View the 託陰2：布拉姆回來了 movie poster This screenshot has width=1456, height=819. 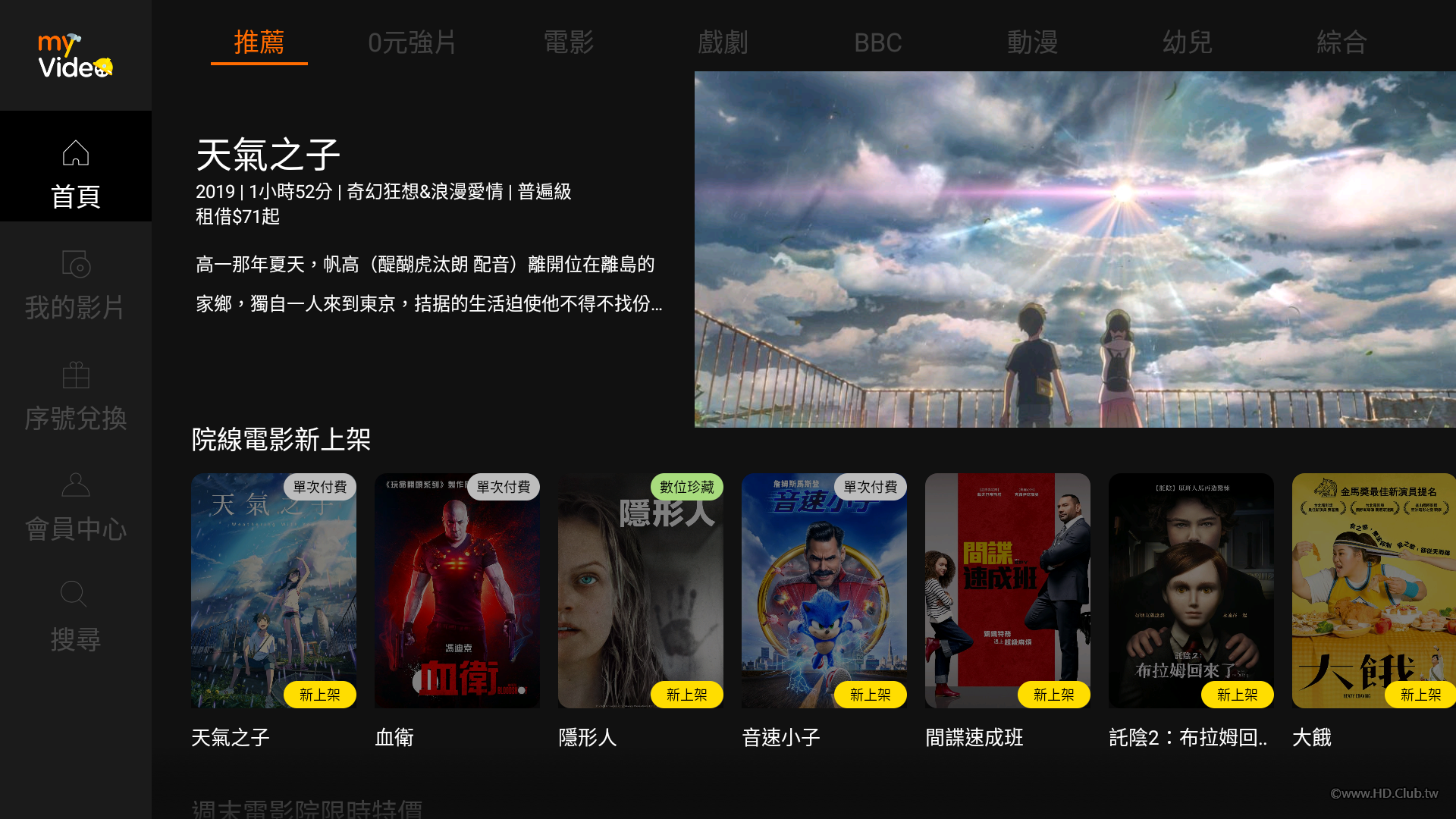[x=1191, y=591]
